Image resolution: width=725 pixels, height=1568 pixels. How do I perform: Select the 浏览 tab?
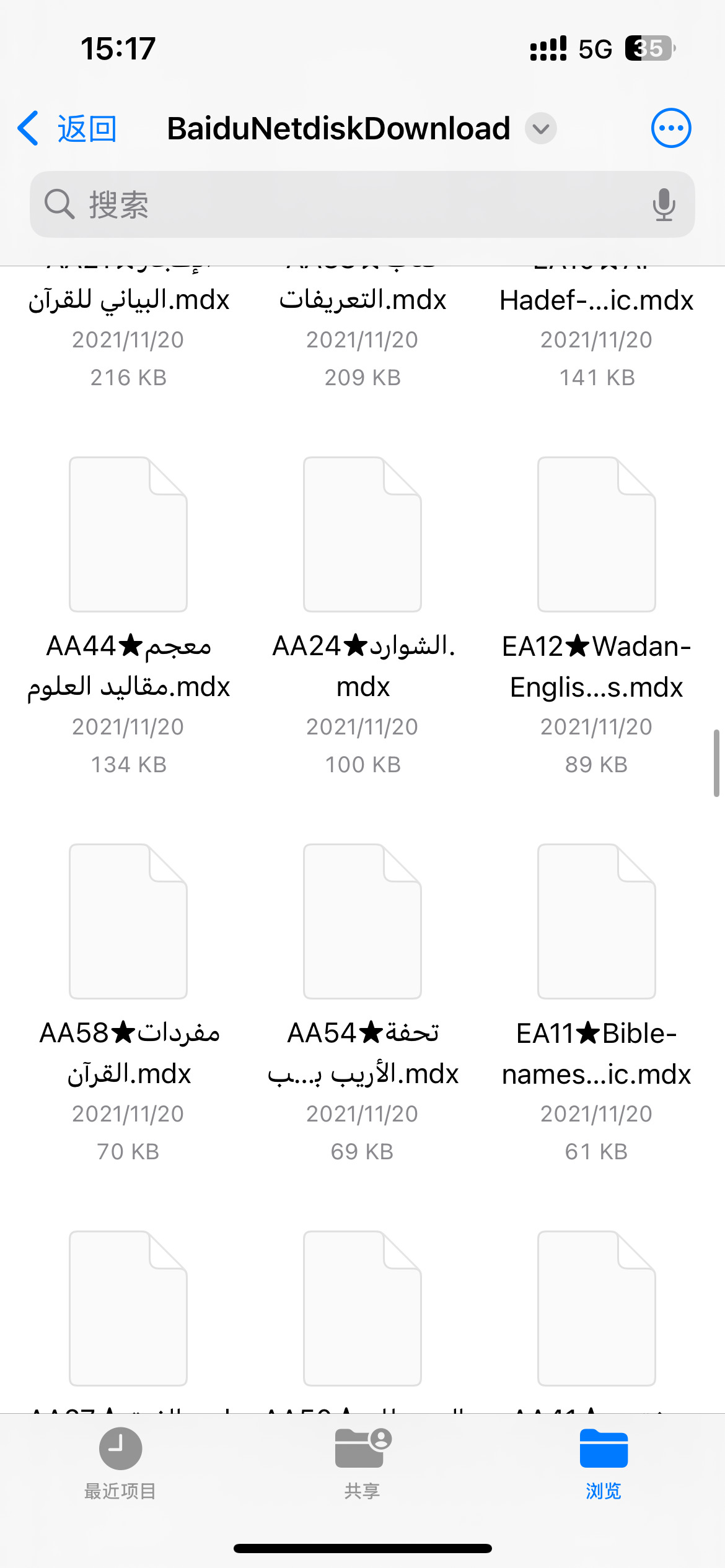click(x=604, y=1464)
